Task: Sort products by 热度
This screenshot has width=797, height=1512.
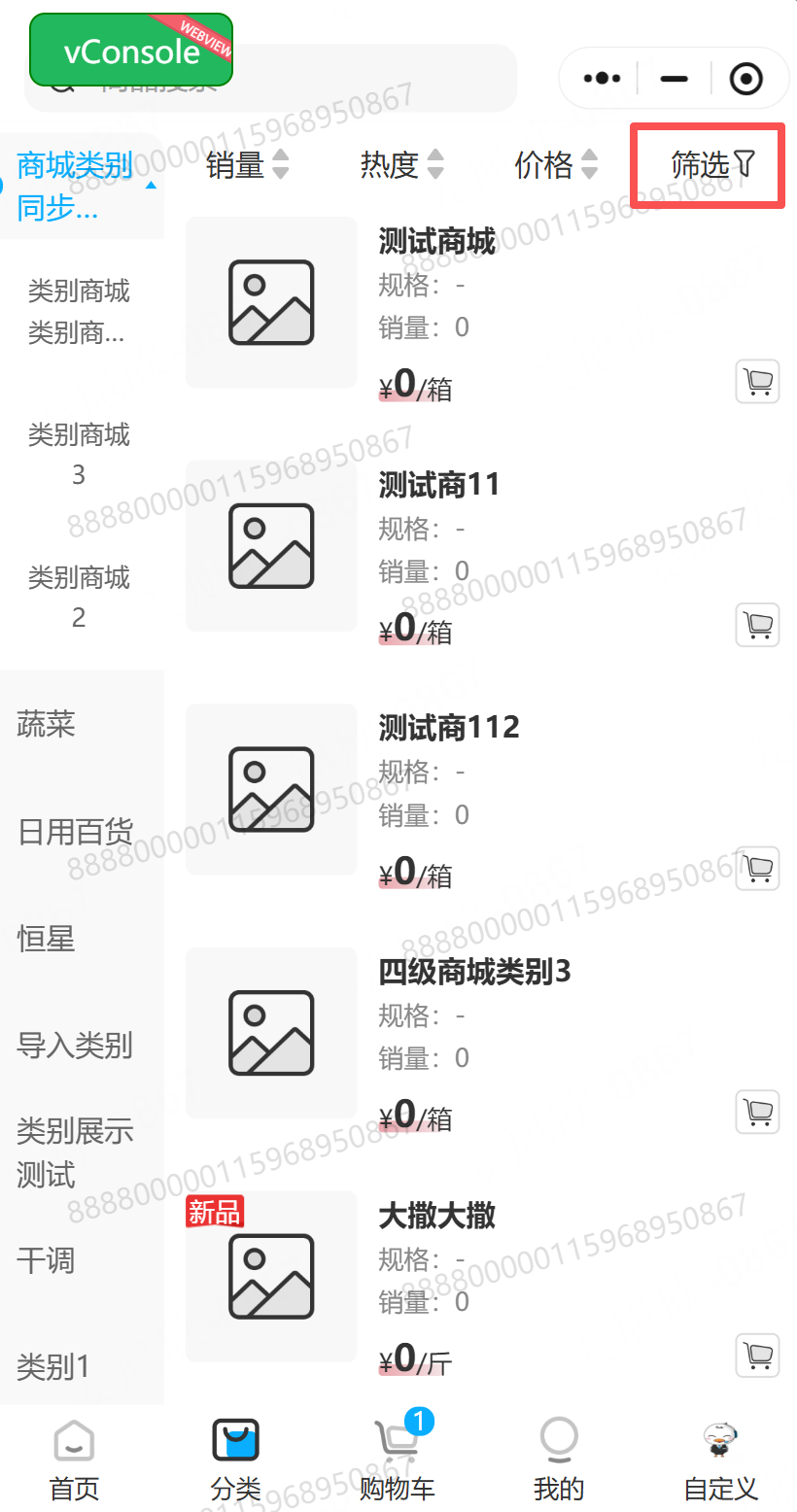Action: tap(401, 165)
